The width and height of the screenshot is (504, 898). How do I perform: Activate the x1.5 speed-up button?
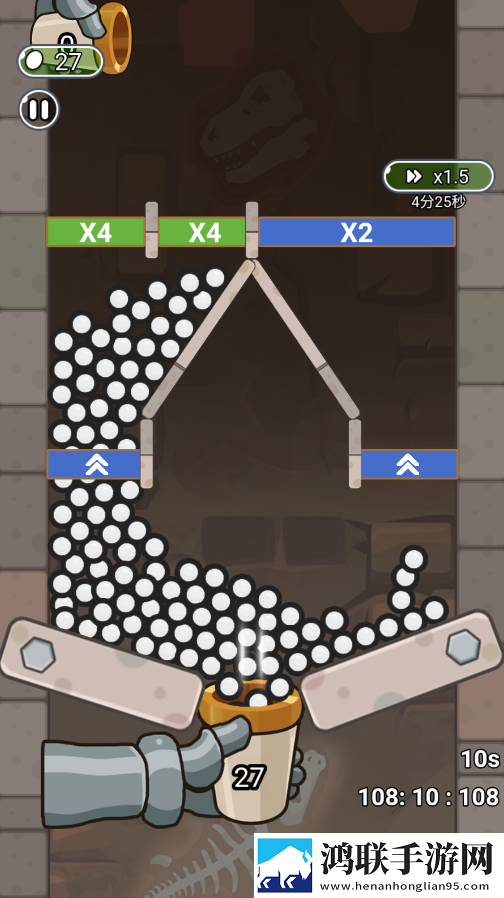click(x=438, y=176)
